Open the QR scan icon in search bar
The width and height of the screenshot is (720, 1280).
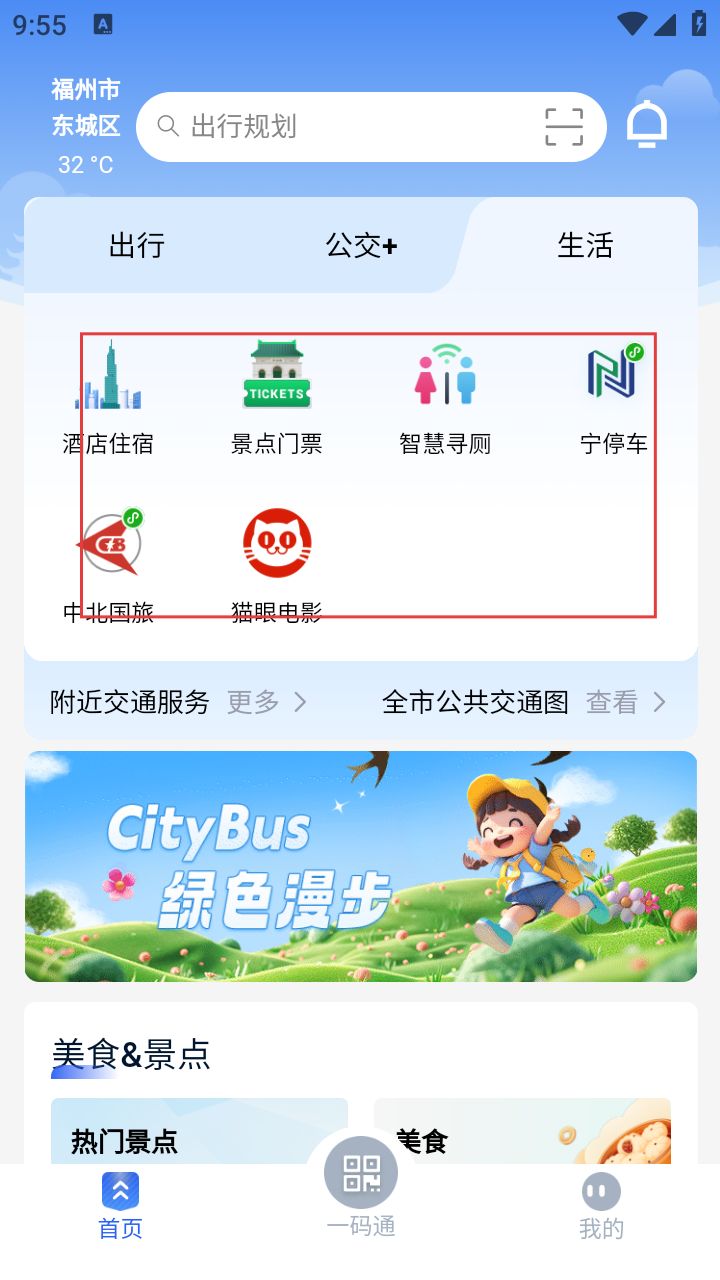point(564,127)
